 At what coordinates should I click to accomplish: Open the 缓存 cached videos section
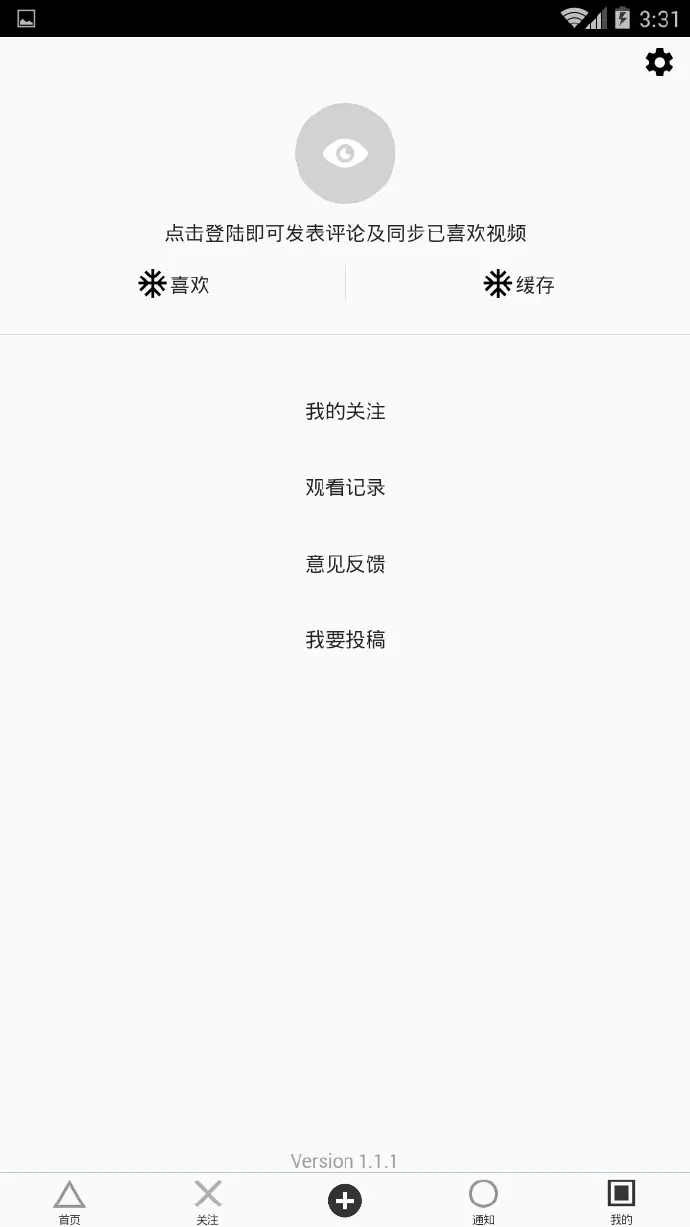pos(518,285)
